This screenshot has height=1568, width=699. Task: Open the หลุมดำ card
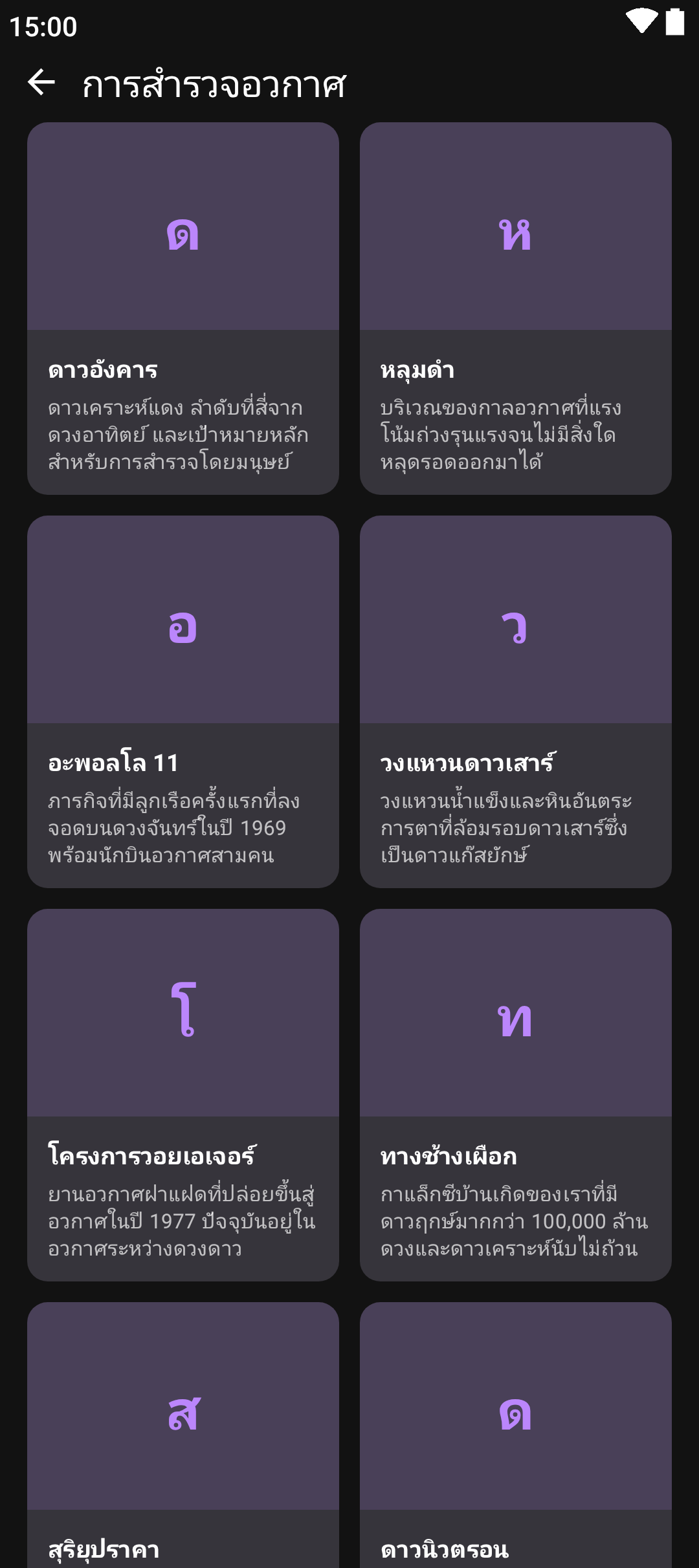(x=515, y=309)
